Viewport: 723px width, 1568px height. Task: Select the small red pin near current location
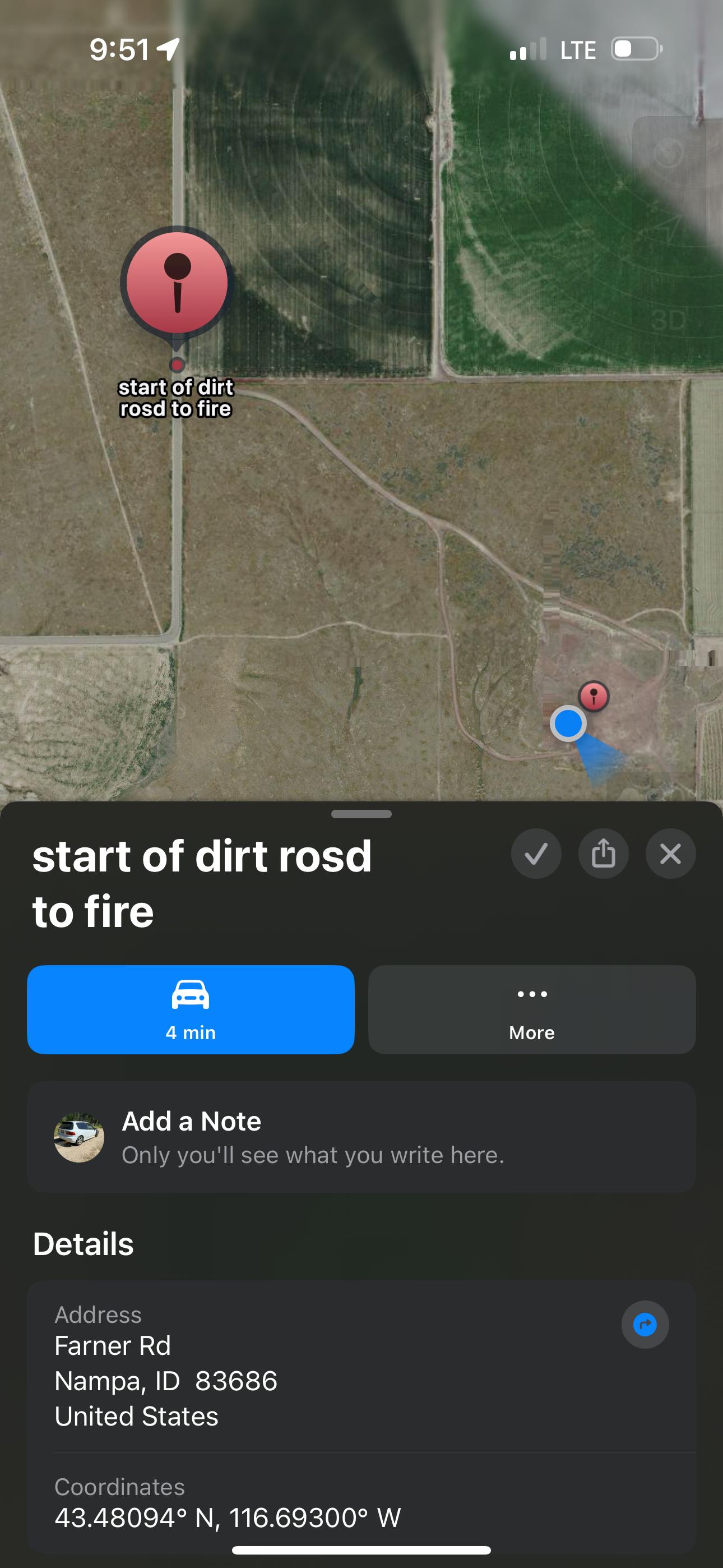click(x=594, y=696)
